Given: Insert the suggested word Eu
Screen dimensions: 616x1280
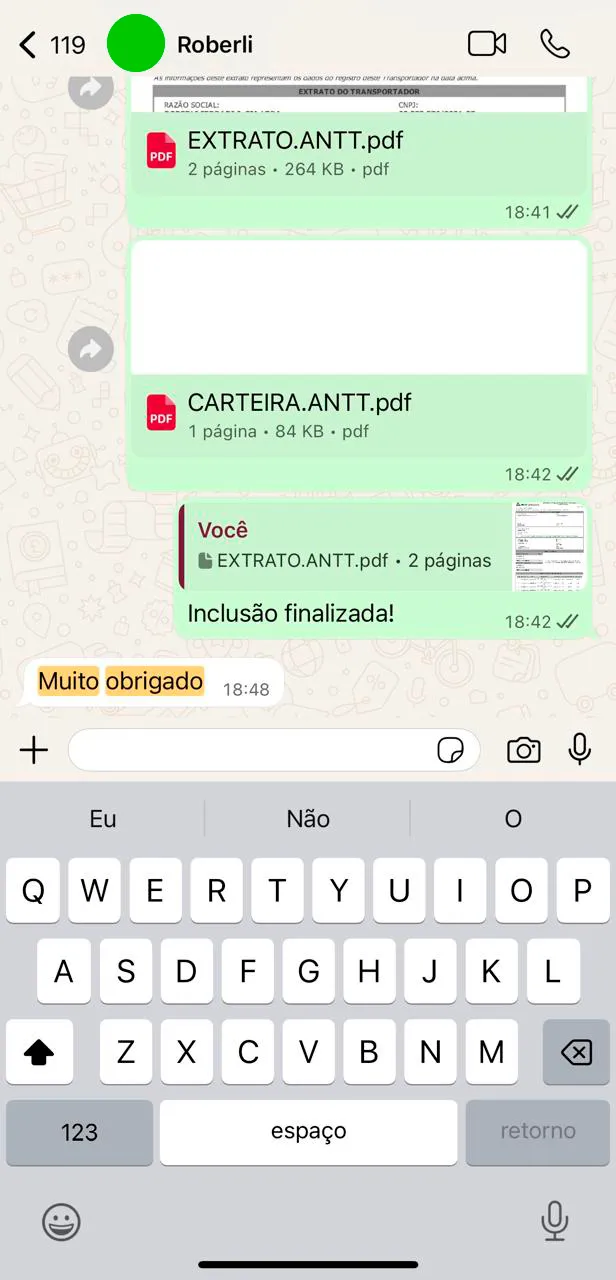Looking at the screenshot, I should [x=103, y=819].
